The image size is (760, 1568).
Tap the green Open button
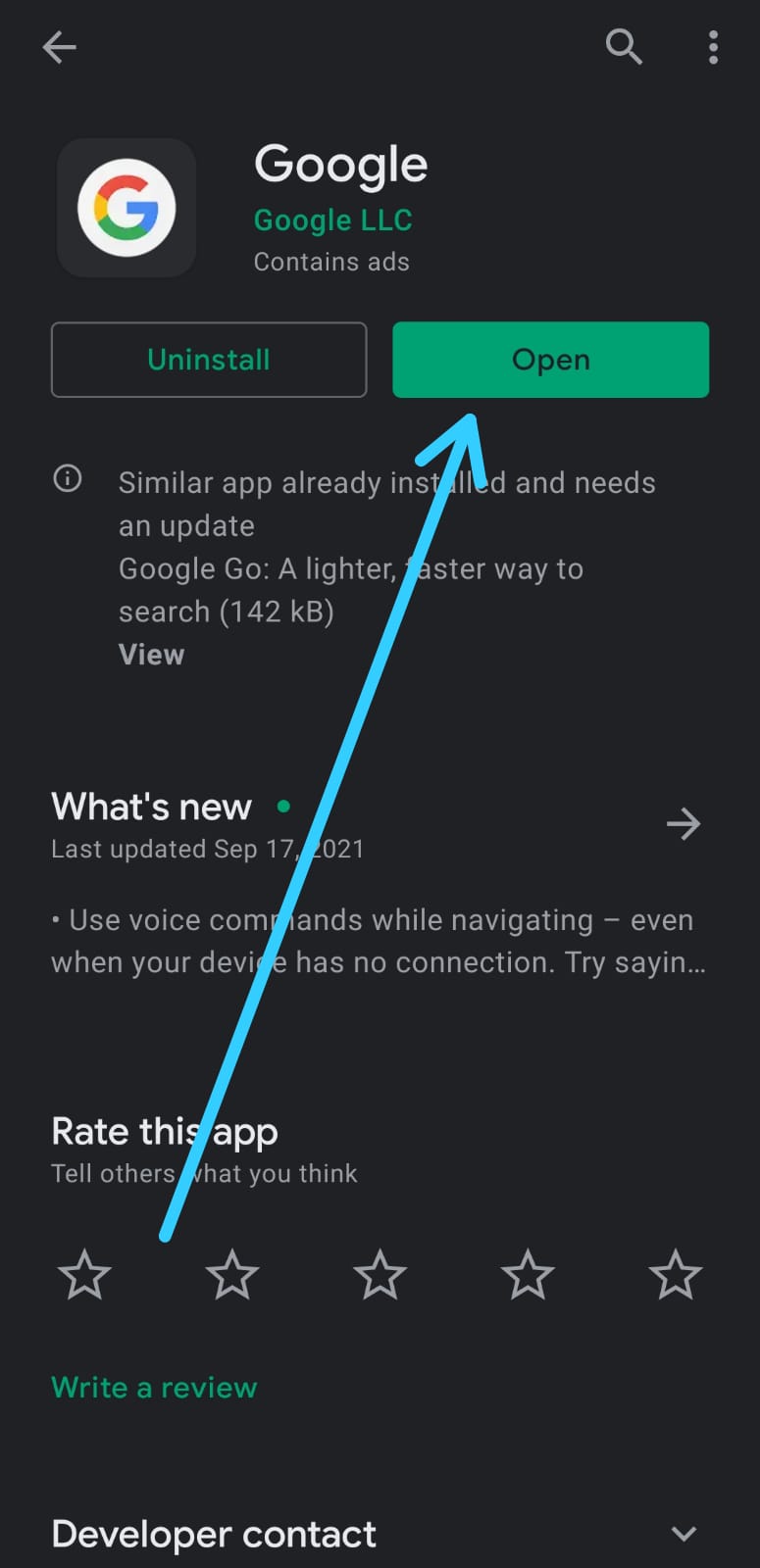[x=550, y=360]
